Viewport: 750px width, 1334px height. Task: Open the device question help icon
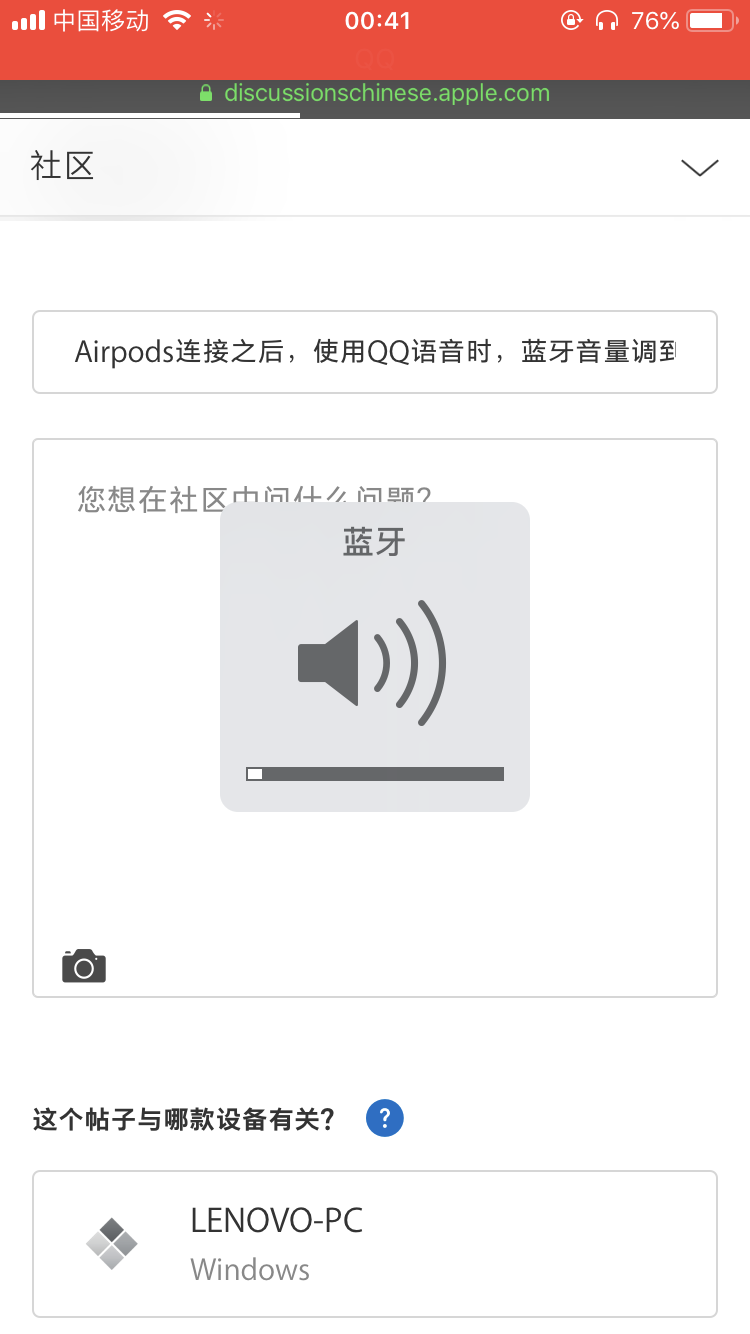[385, 1118]
